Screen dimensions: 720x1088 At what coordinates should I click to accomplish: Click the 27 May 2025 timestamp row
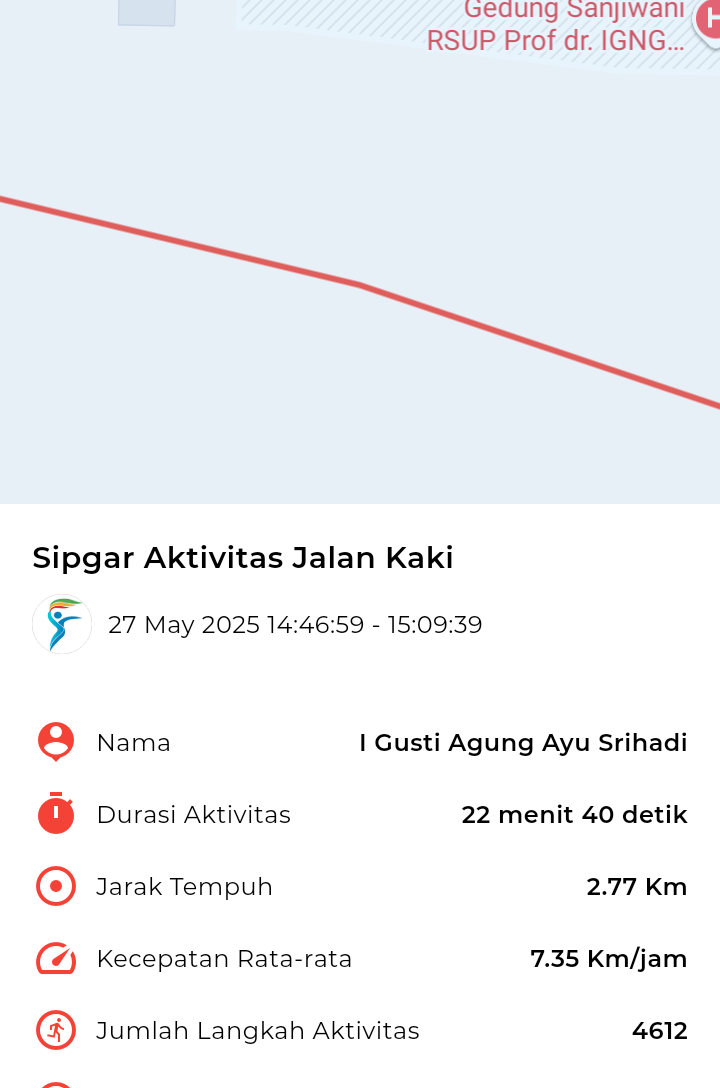tap(296, 624)
